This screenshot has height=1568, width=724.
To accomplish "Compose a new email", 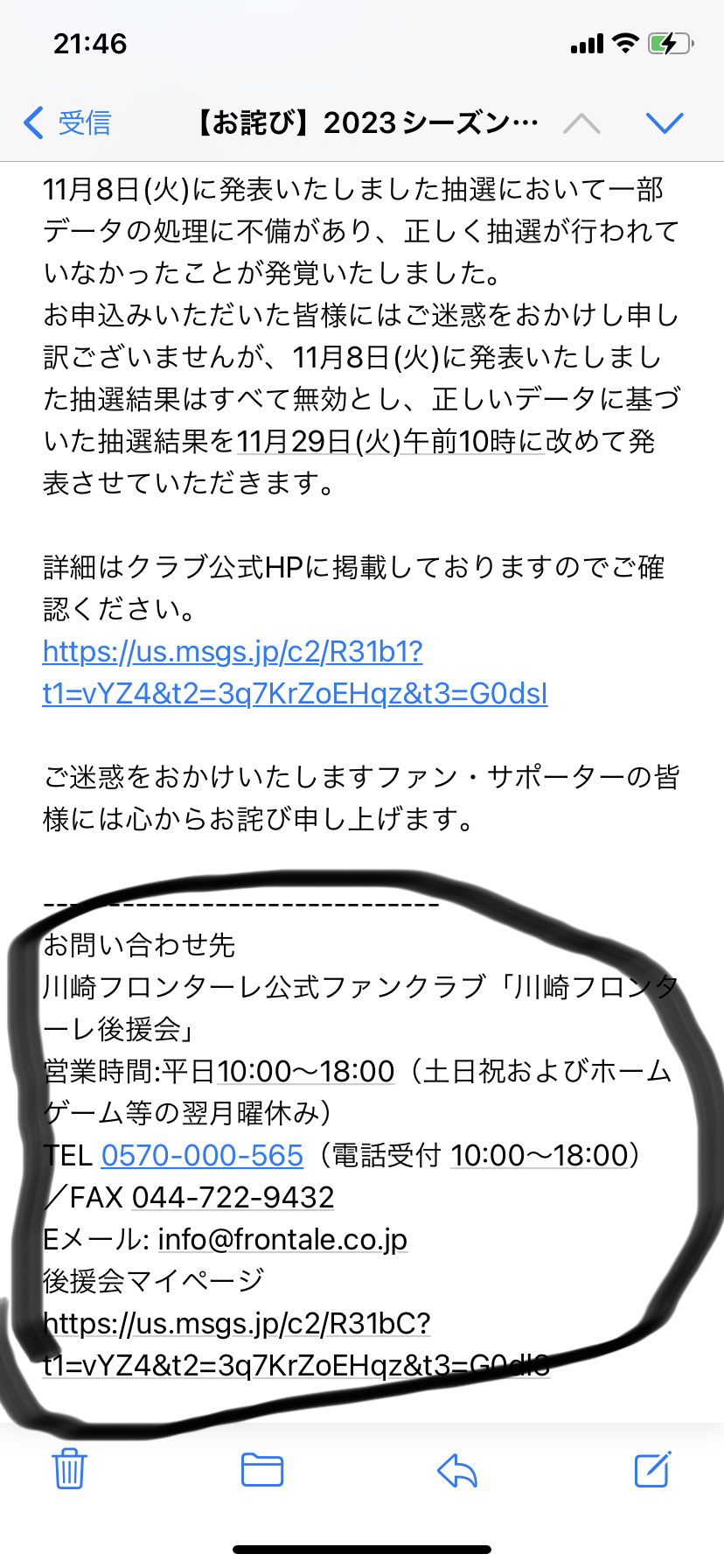I will point(652,1469).
